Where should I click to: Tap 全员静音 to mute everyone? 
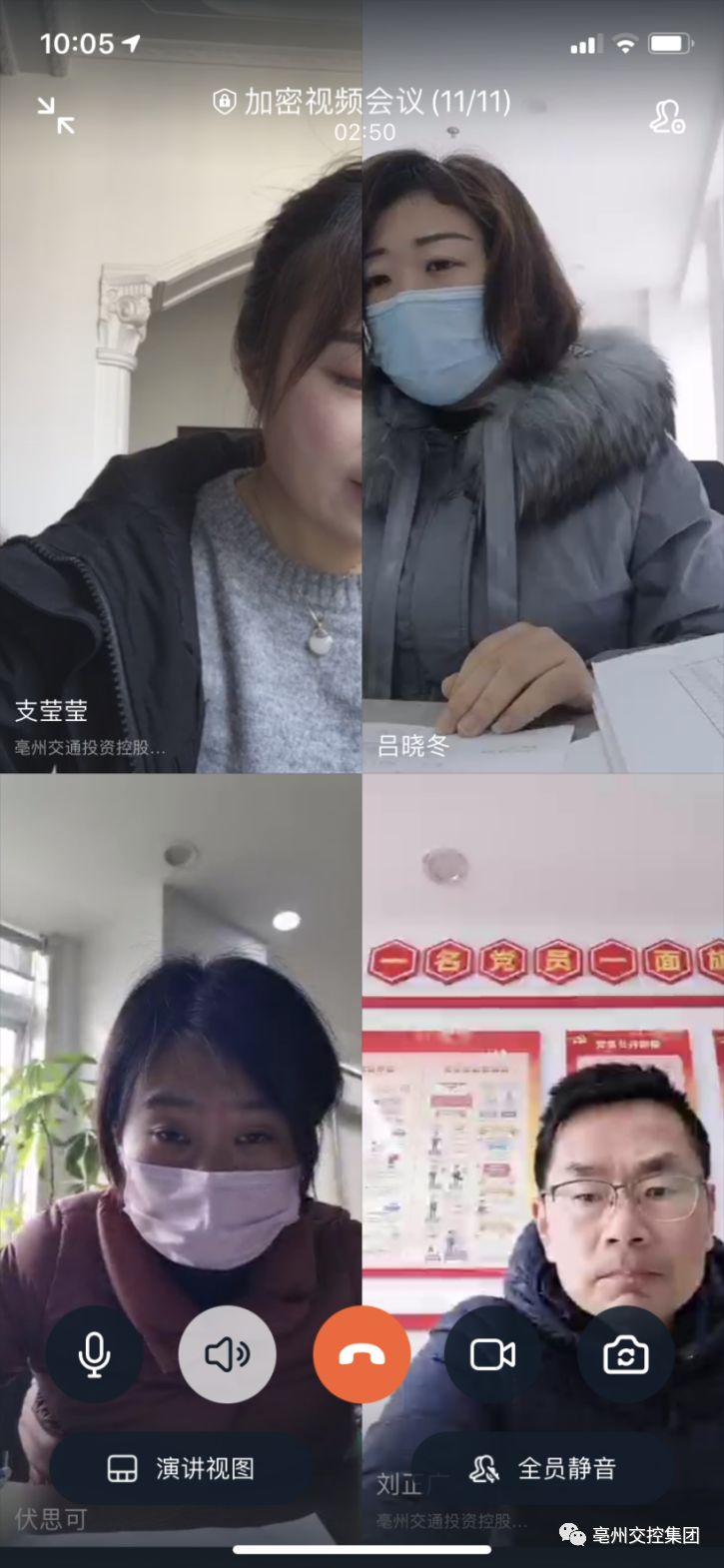point(543,1468)
